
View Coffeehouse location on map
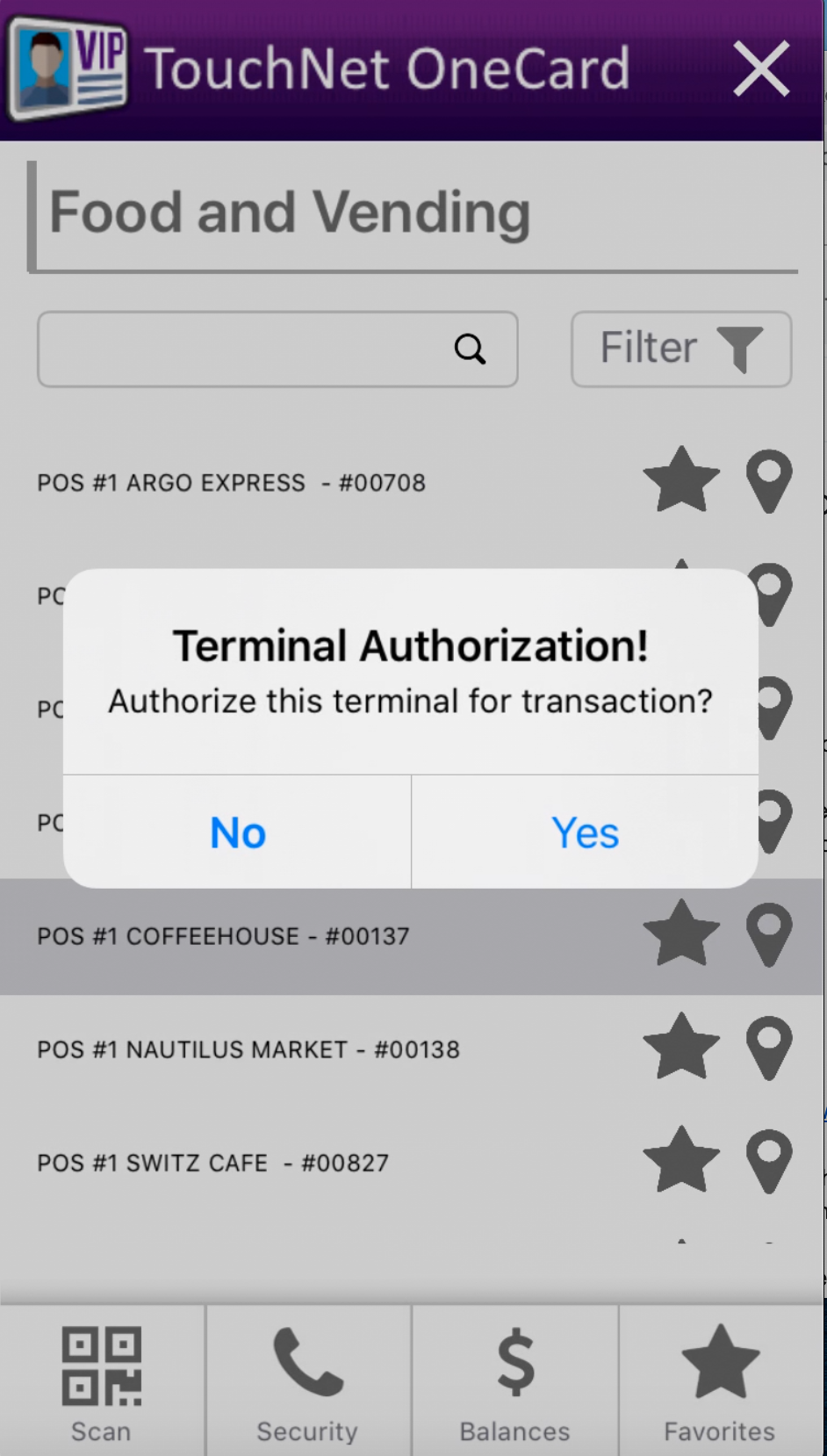(769, 934)
